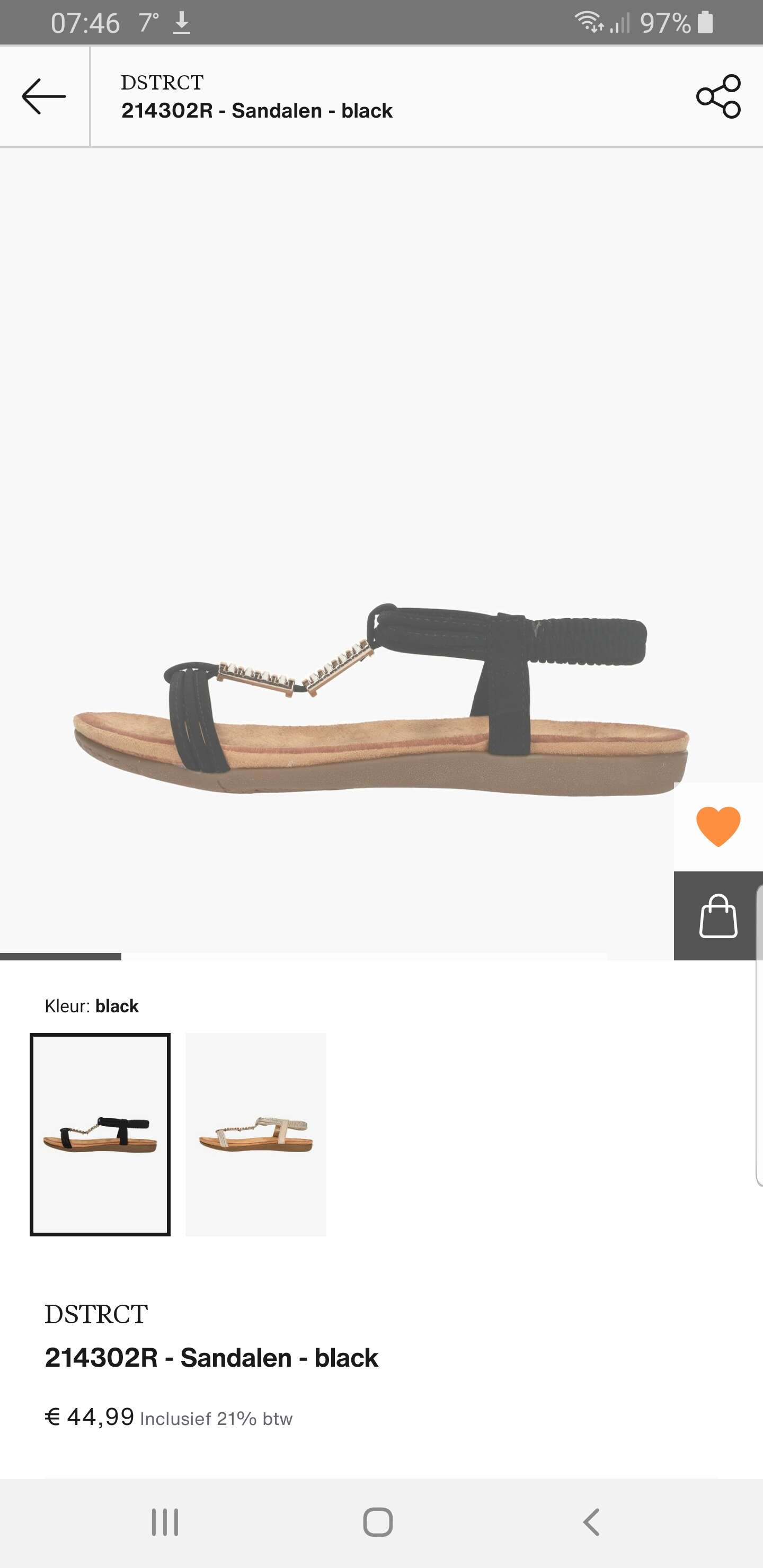Open the main sandal product image
Viewport: 763px width, 1568px height.
381,699
